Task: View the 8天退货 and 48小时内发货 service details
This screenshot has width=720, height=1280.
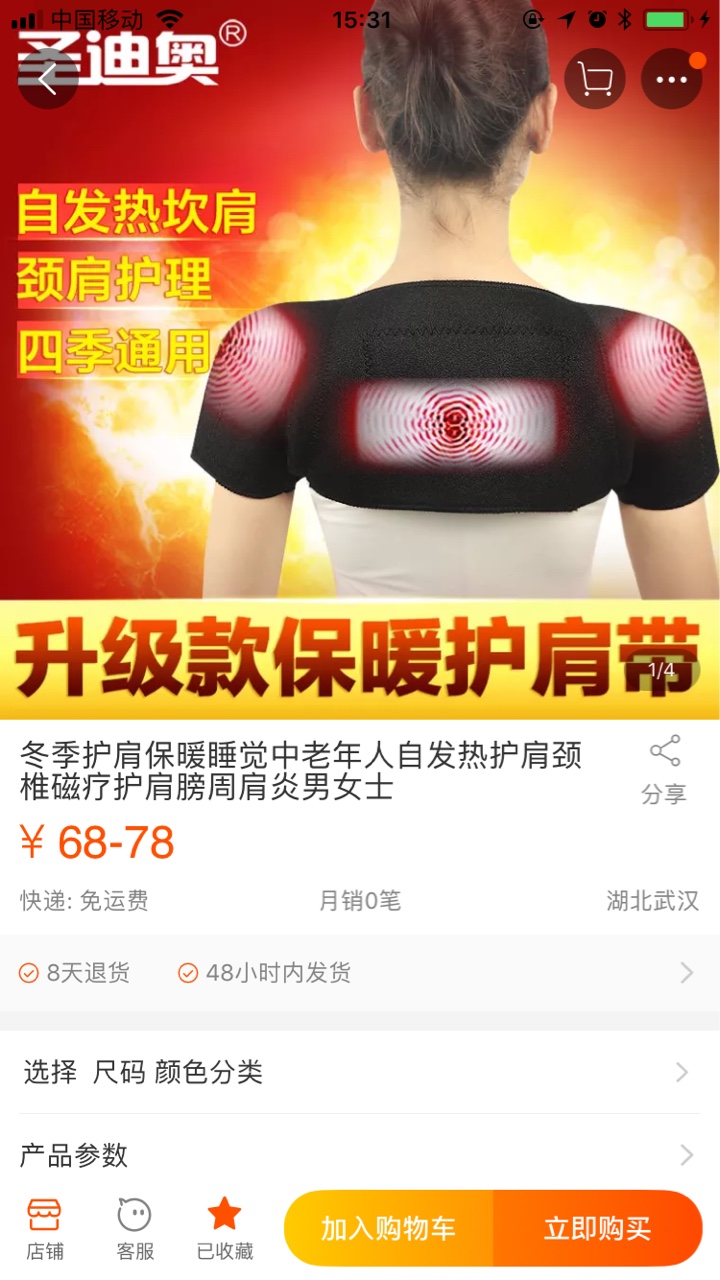Action: tap(360, 973)
